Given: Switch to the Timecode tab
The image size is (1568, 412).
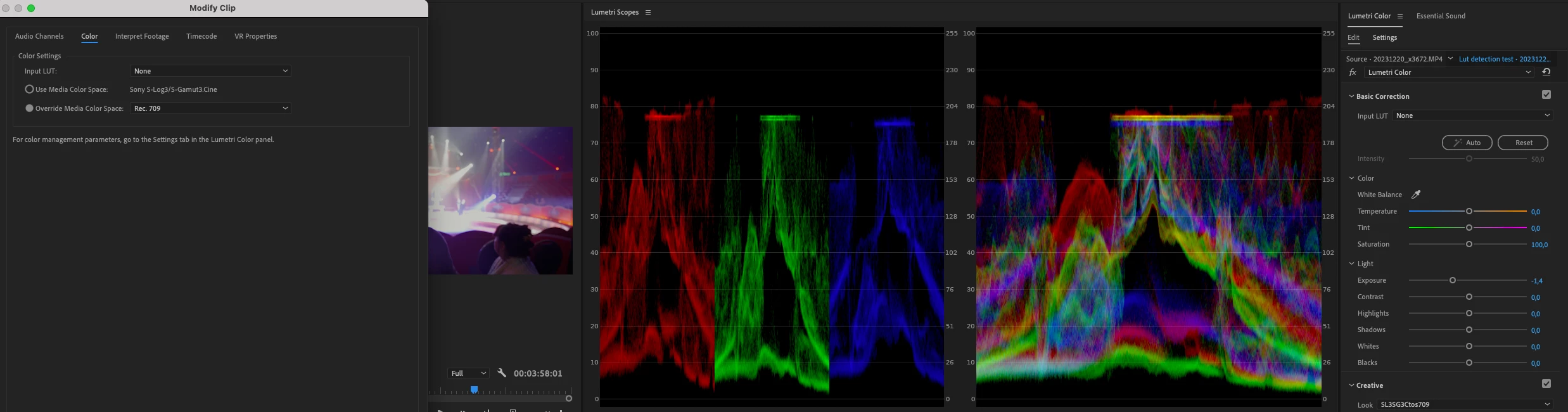Looking at the screenshot, I should 201,36.
